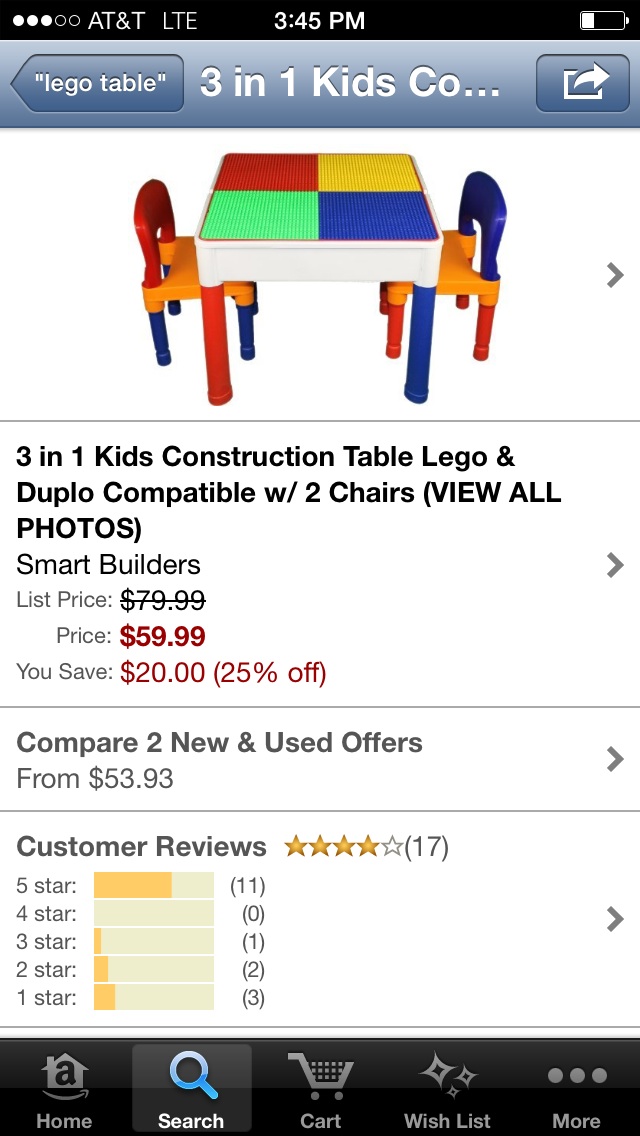Go to the Wish List tab
The width and height of the screenshot is (640, 1136).
(447, 1090)
